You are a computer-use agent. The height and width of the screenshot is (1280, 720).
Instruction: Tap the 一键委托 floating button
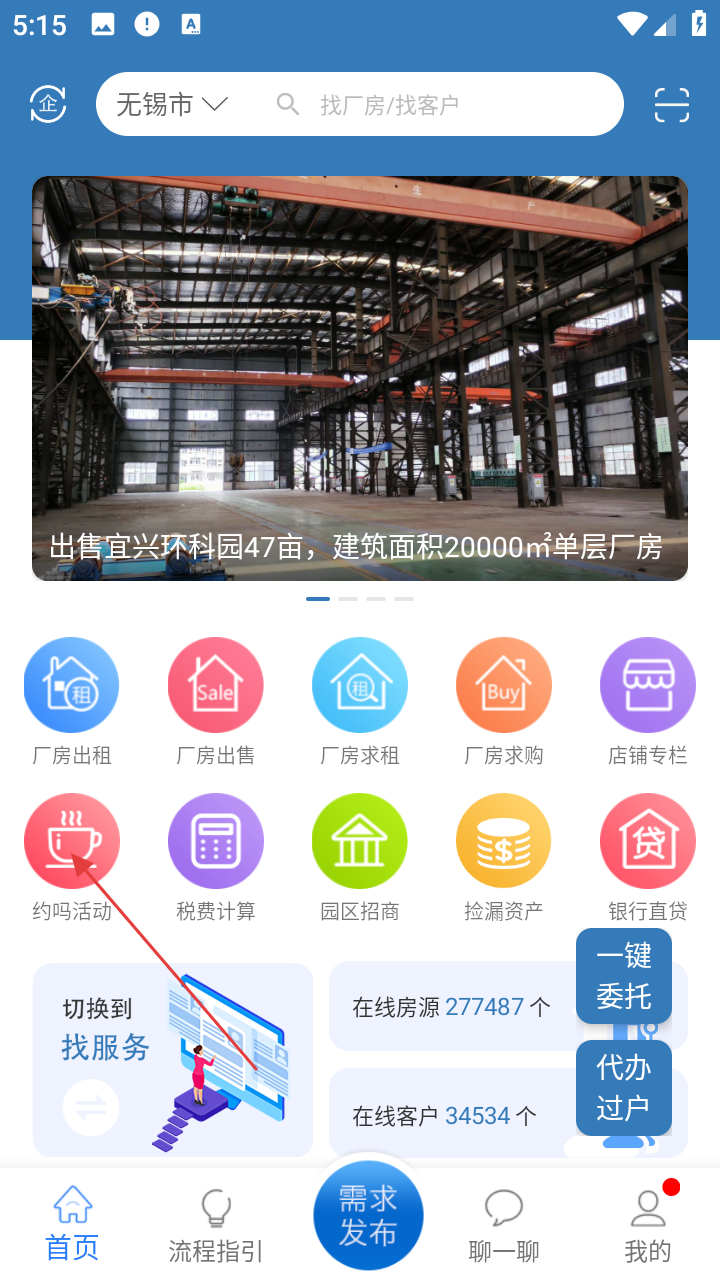[x=624, y=976]
